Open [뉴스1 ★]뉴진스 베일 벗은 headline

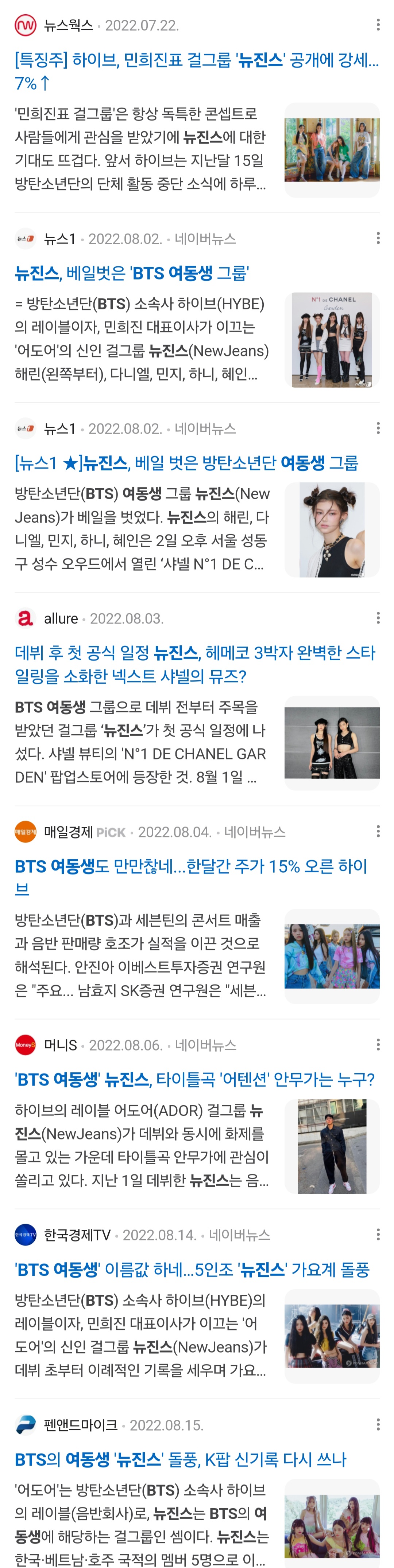[186, 463]
